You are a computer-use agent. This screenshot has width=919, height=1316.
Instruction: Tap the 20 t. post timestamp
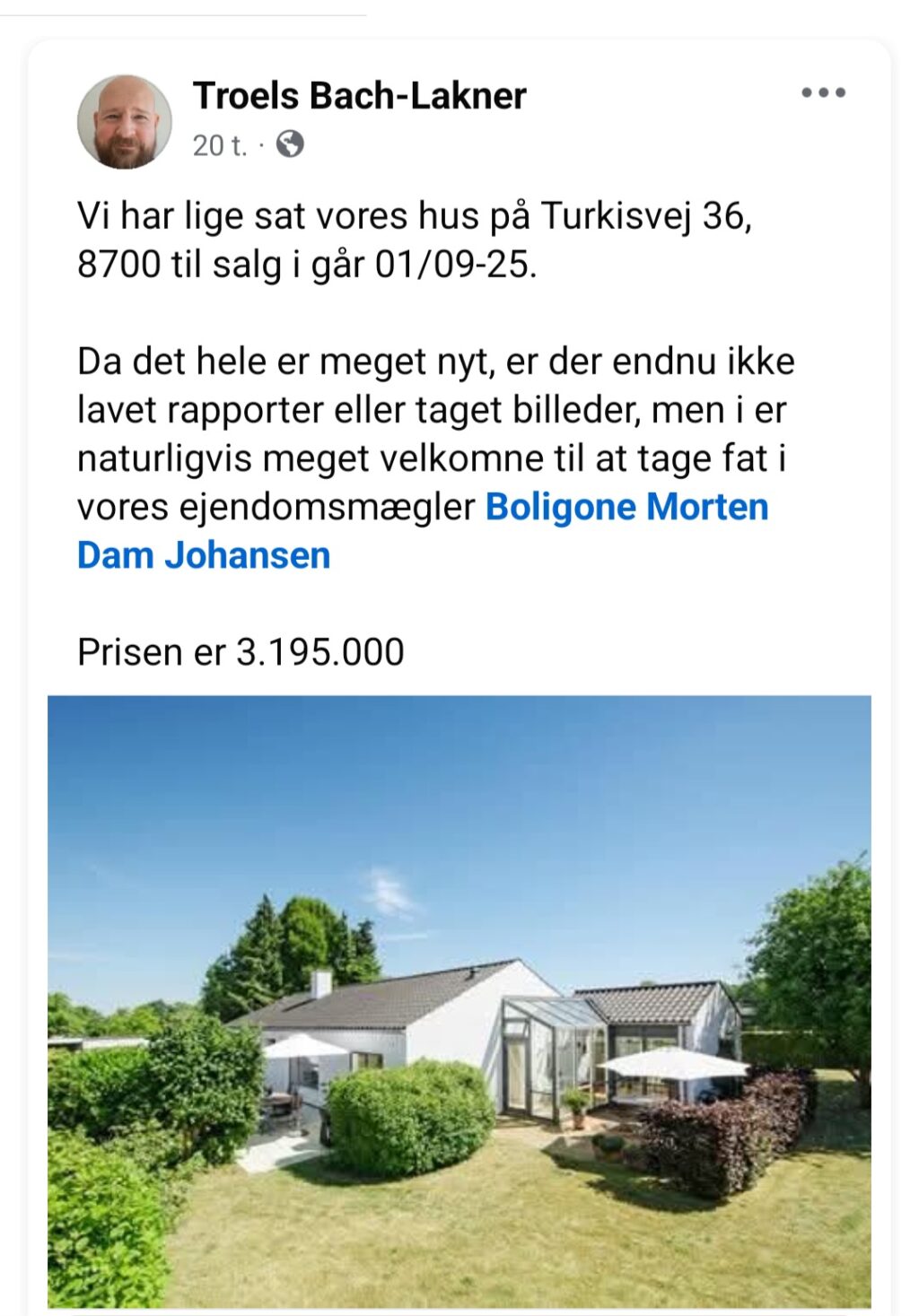[x=219, y=145]
